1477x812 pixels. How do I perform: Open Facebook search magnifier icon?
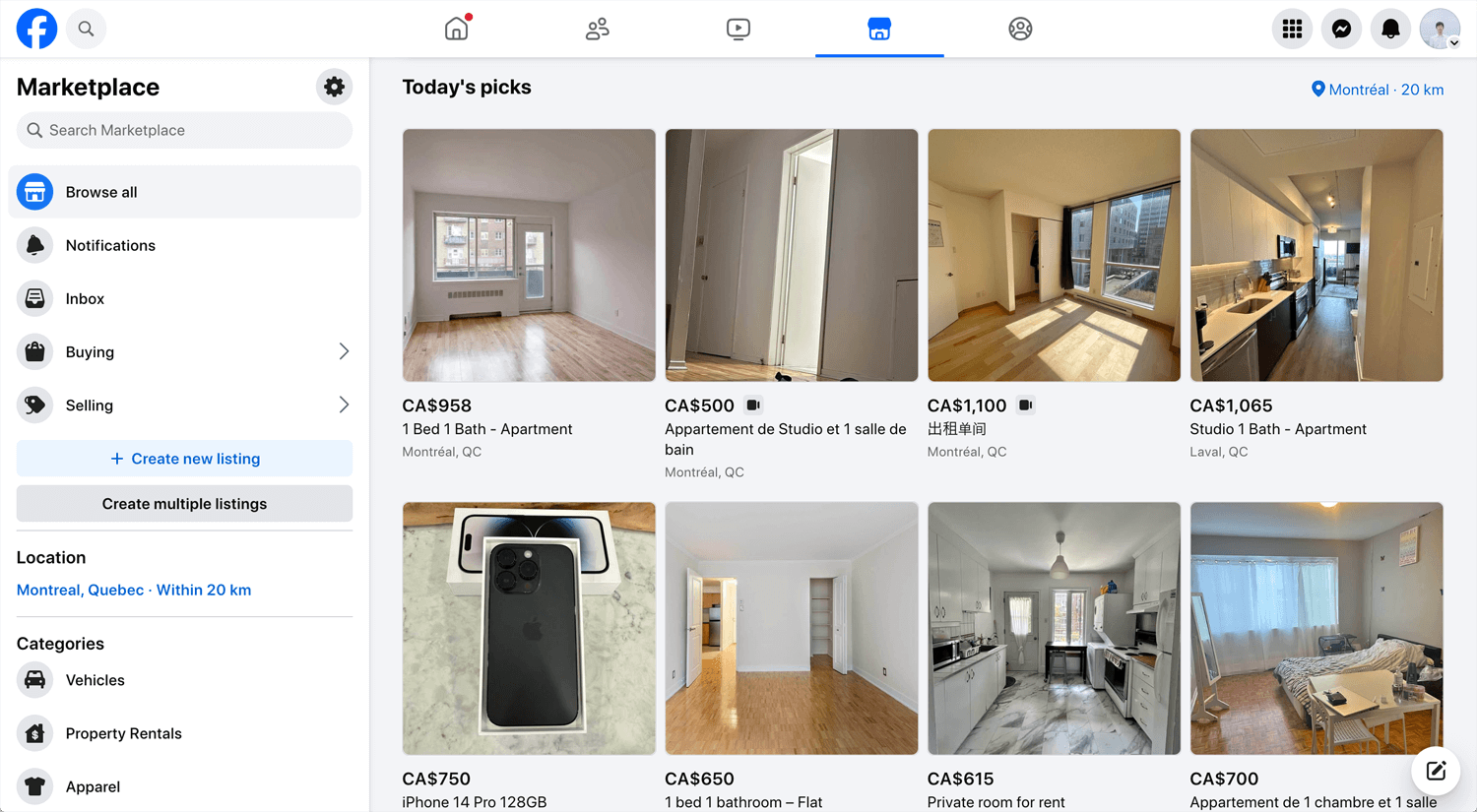click(x=86, y=29)
